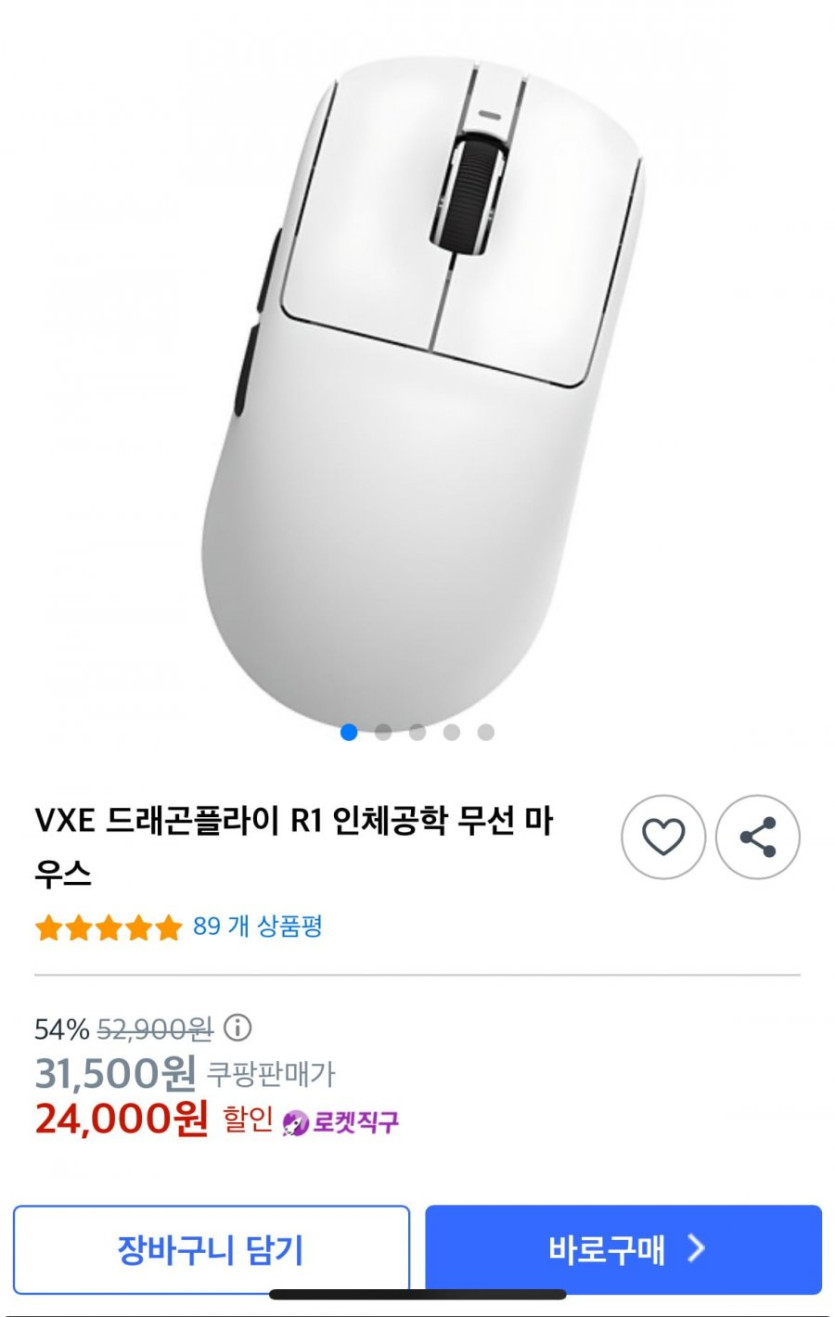The height and width of the screenshot is (1317, 835).
Task: Select the fifth image carousel dot
Action: 485,732
